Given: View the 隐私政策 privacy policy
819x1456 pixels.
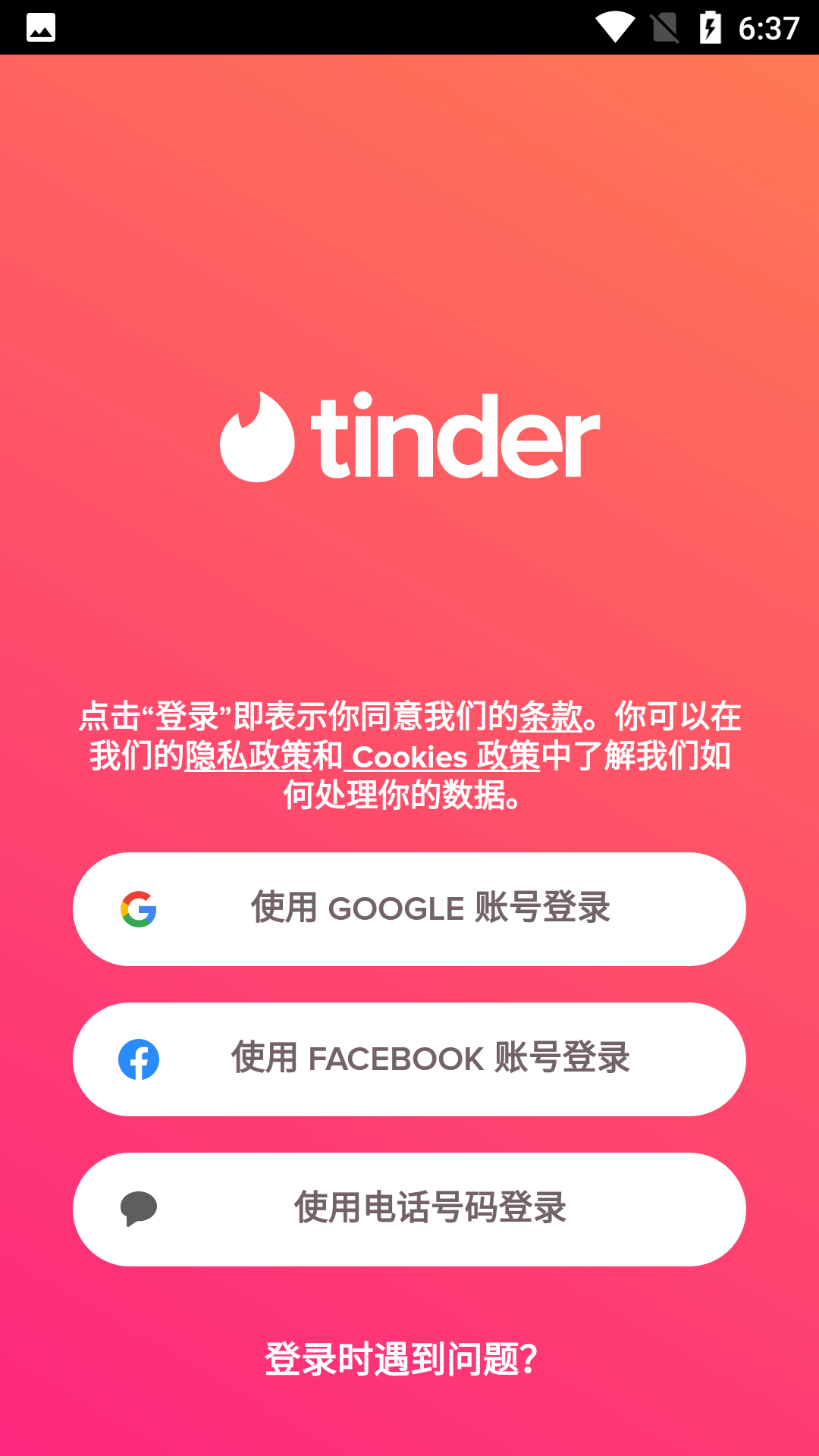Looking at the screenshot, I should click(248, 756).
